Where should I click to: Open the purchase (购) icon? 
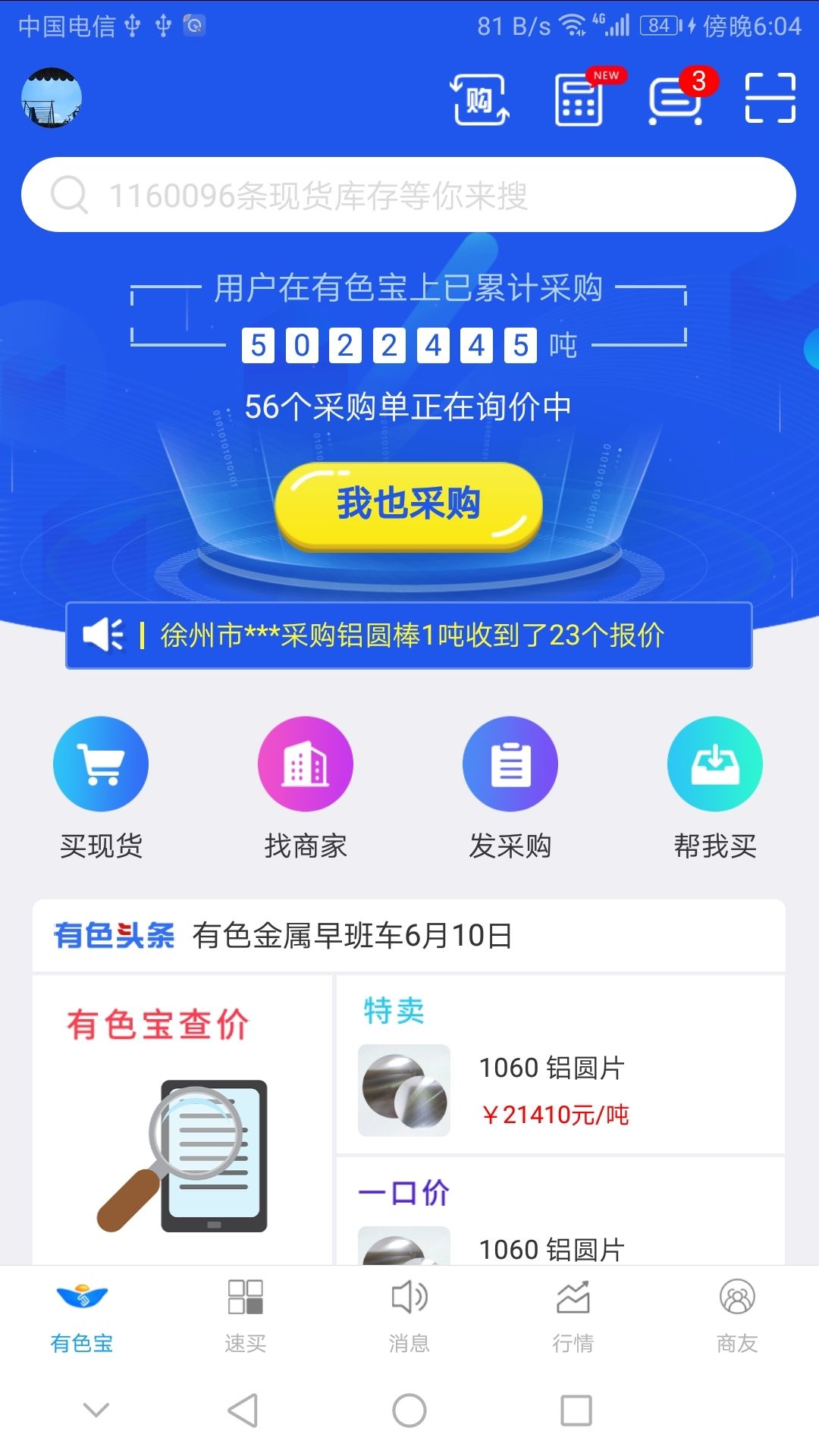pos(480,99)
